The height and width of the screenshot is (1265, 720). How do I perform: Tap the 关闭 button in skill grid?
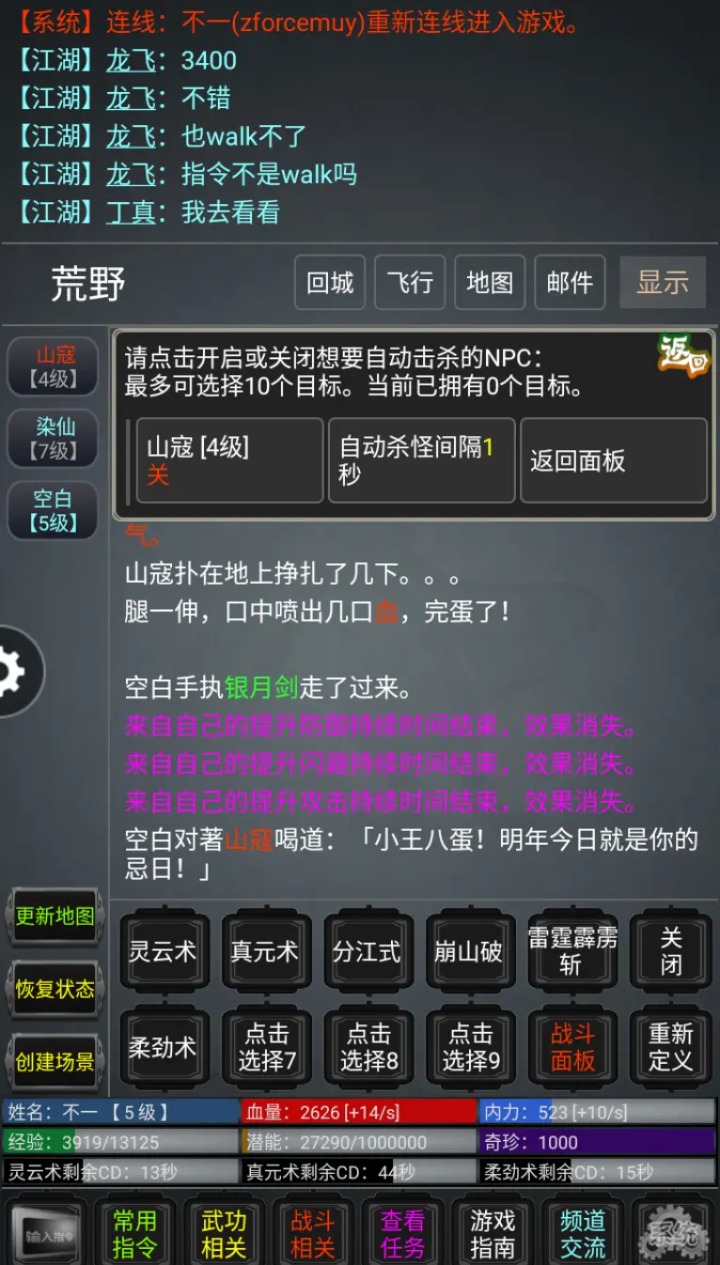(x=671, y=951)
